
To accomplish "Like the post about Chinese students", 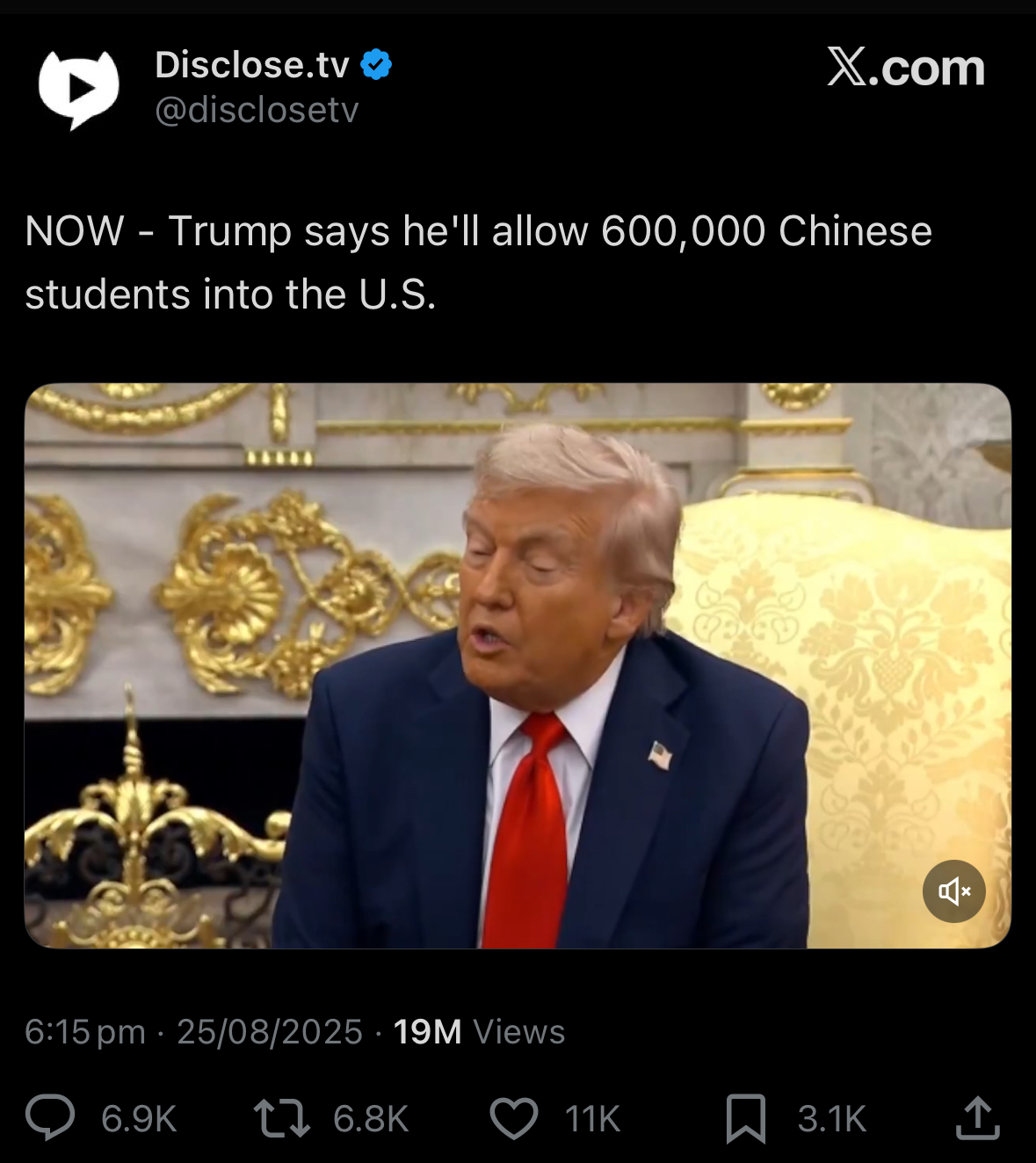I will (x=514, y=1118).
